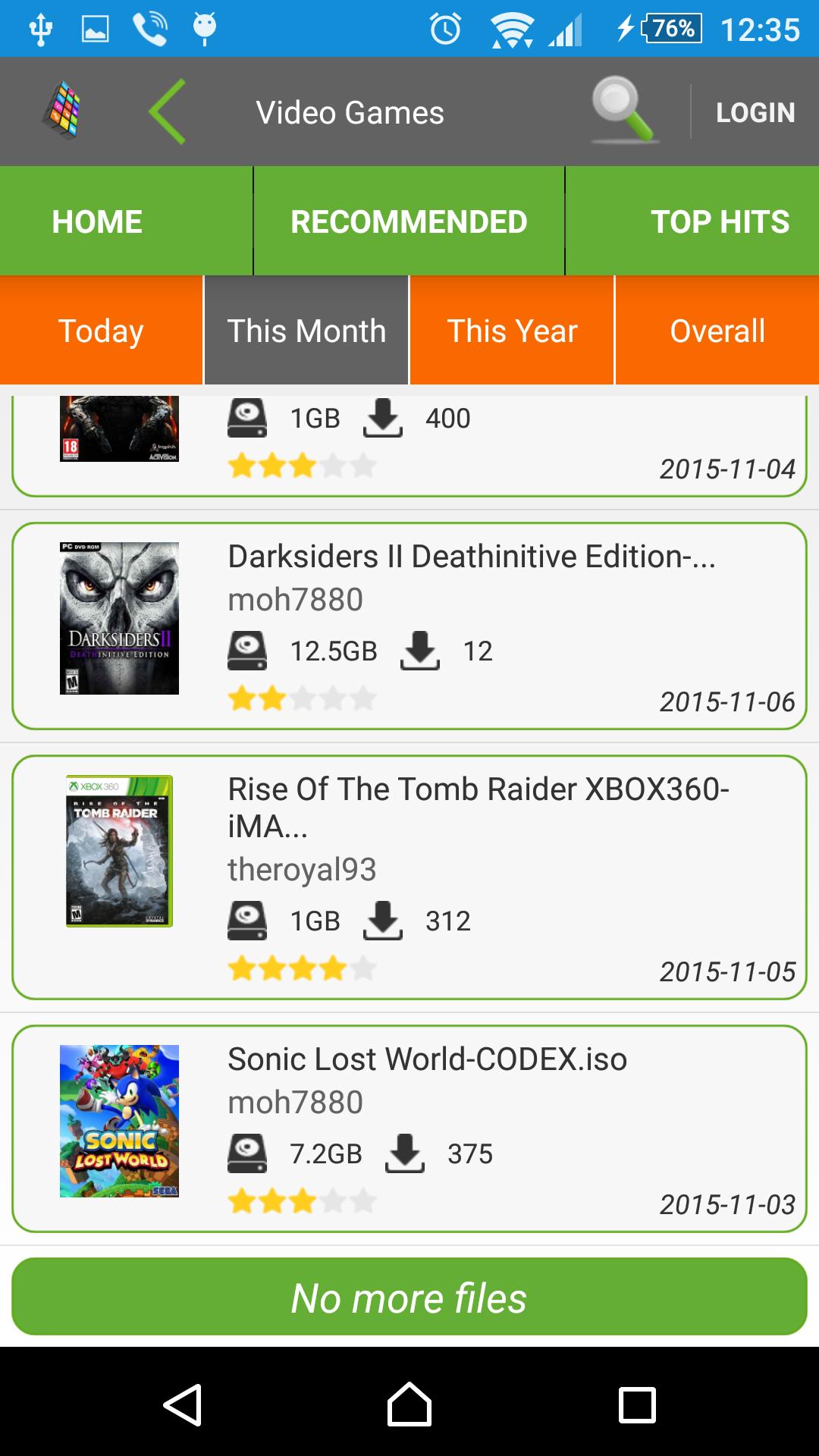Open recent apps overview

[637, 1404]
